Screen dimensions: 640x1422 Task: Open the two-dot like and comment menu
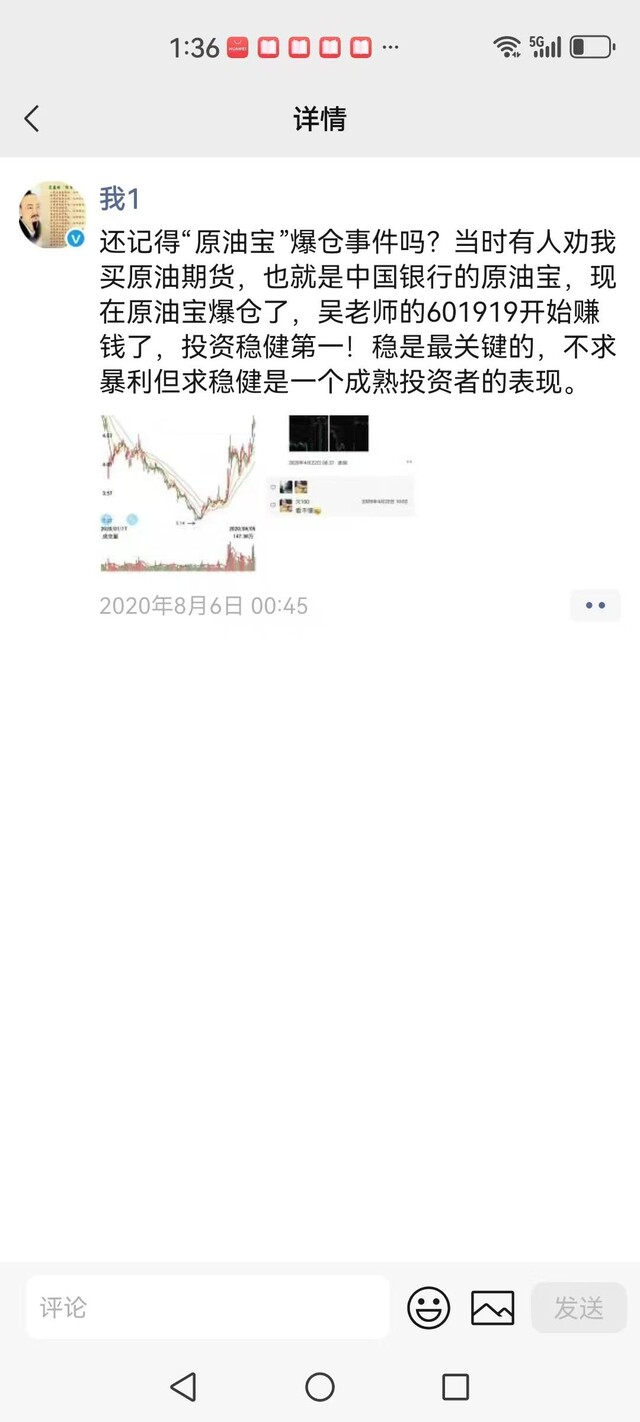coord(595,606)
